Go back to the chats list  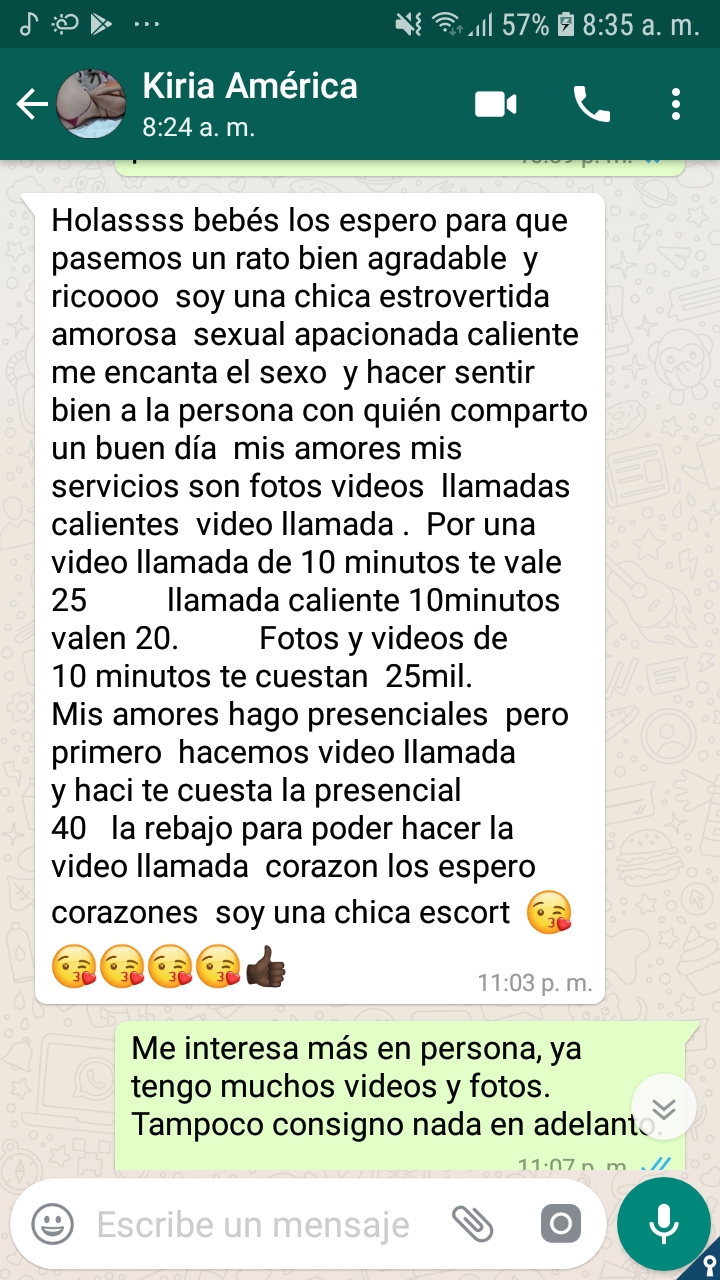coord(32,104)
